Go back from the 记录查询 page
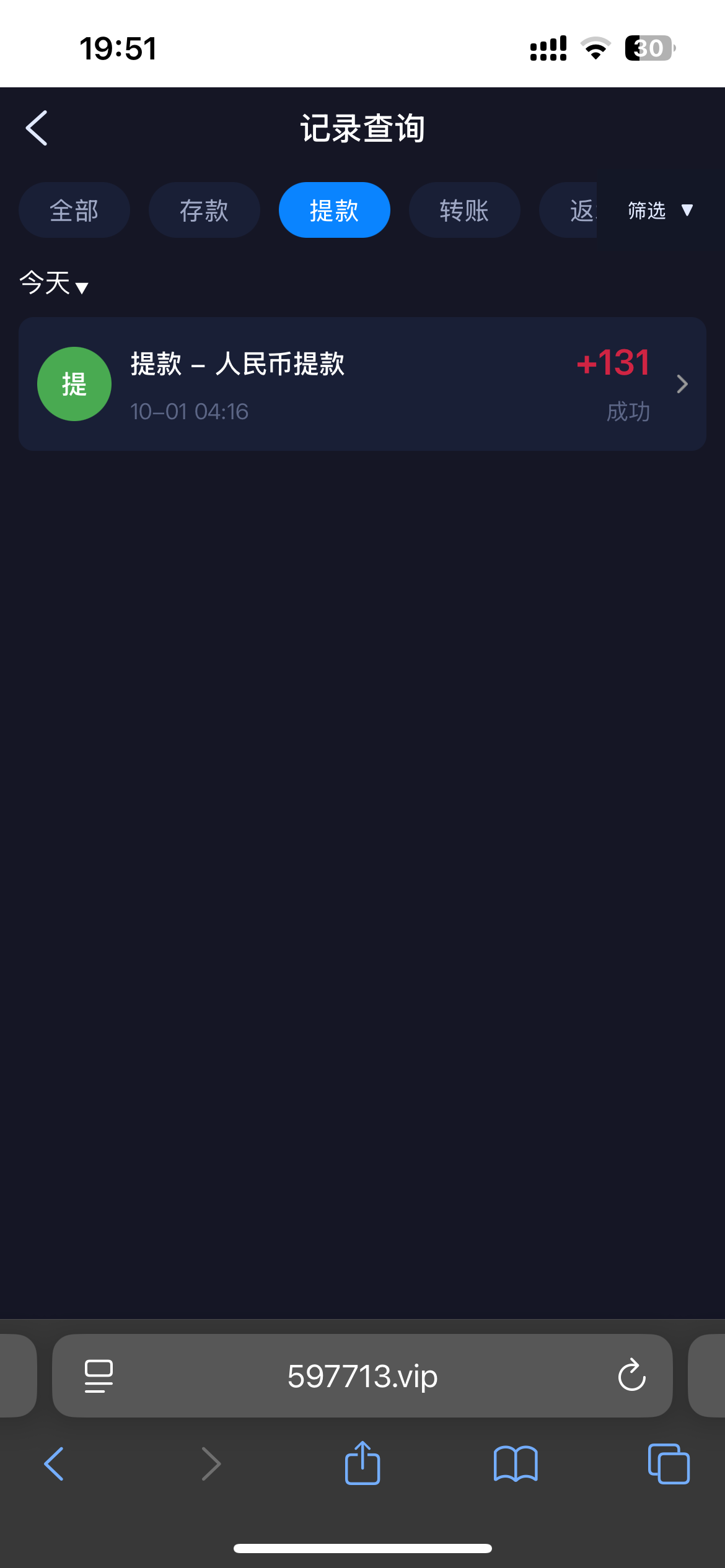Viewport: 725px width, 1568px height. click(37, 128)
